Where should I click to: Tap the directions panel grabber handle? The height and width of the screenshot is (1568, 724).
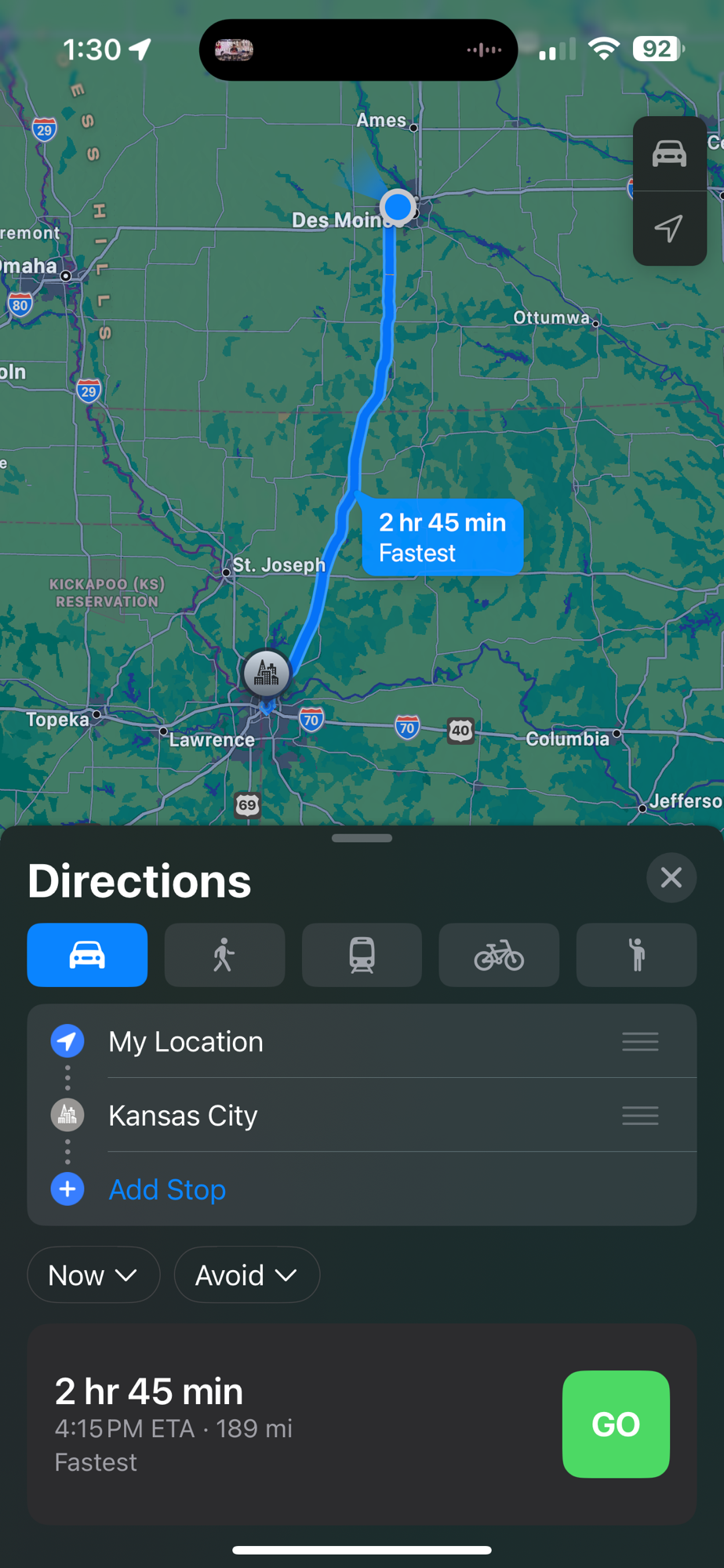362,838
